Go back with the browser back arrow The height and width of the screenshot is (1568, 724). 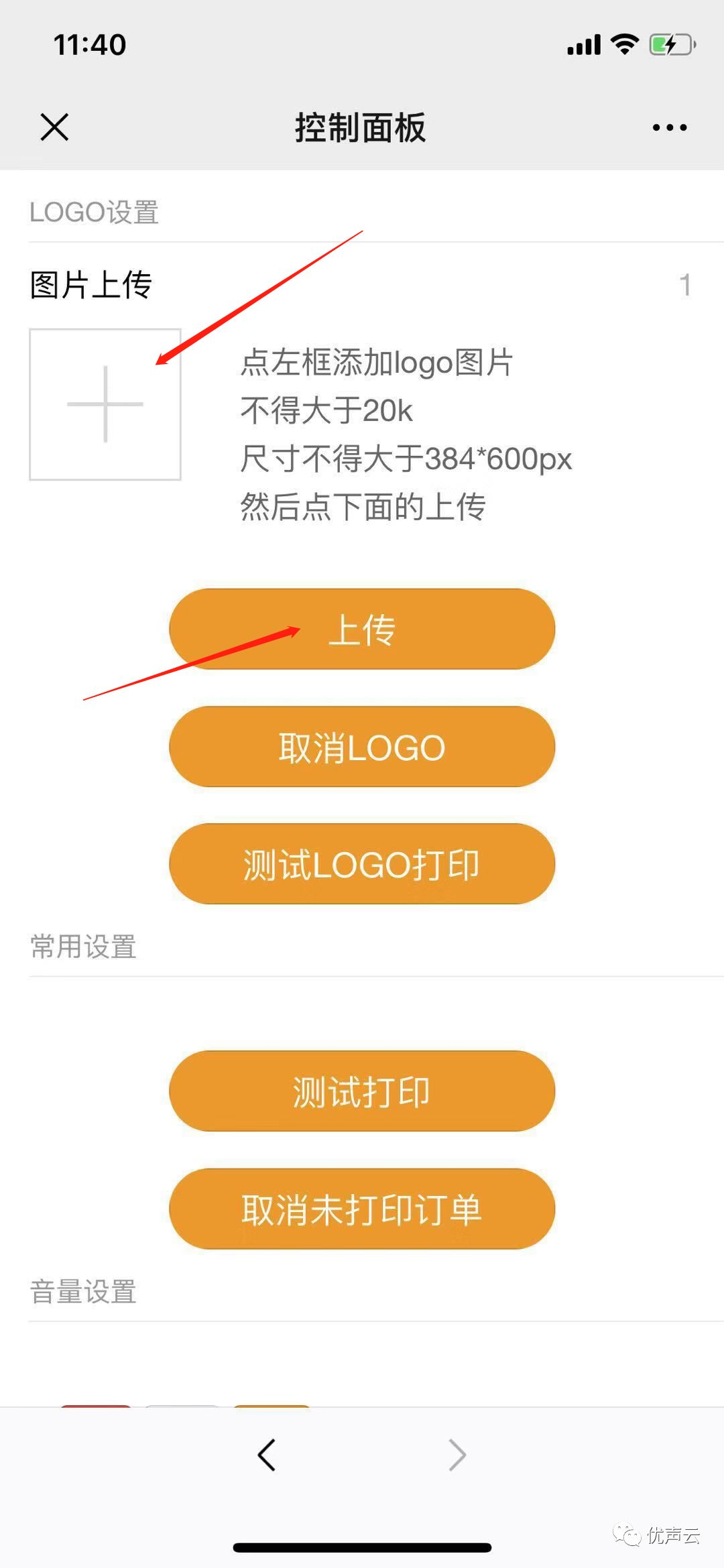tap(267, 1455)
